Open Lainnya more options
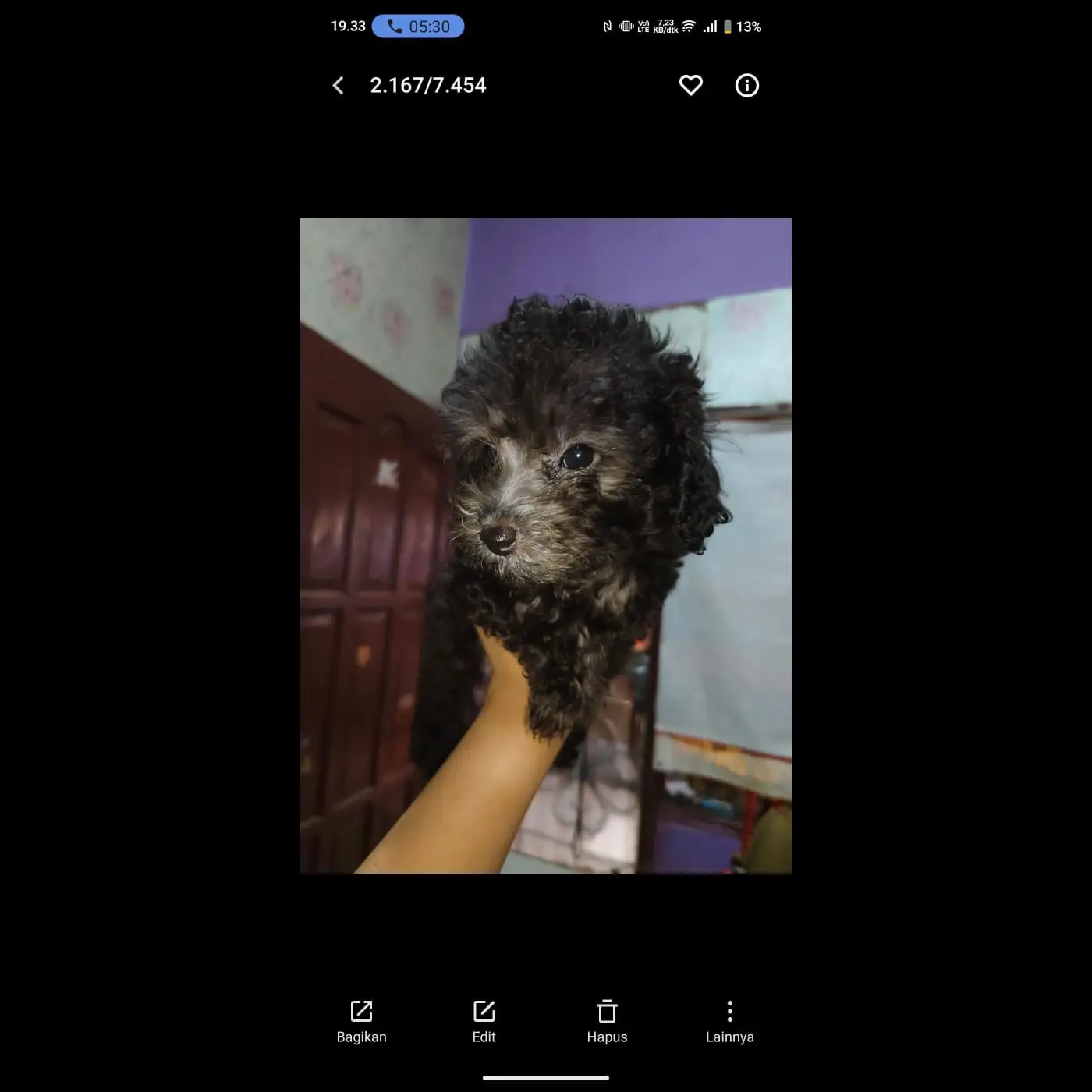The image size is (1092, 1092). tap(729, 1020)
